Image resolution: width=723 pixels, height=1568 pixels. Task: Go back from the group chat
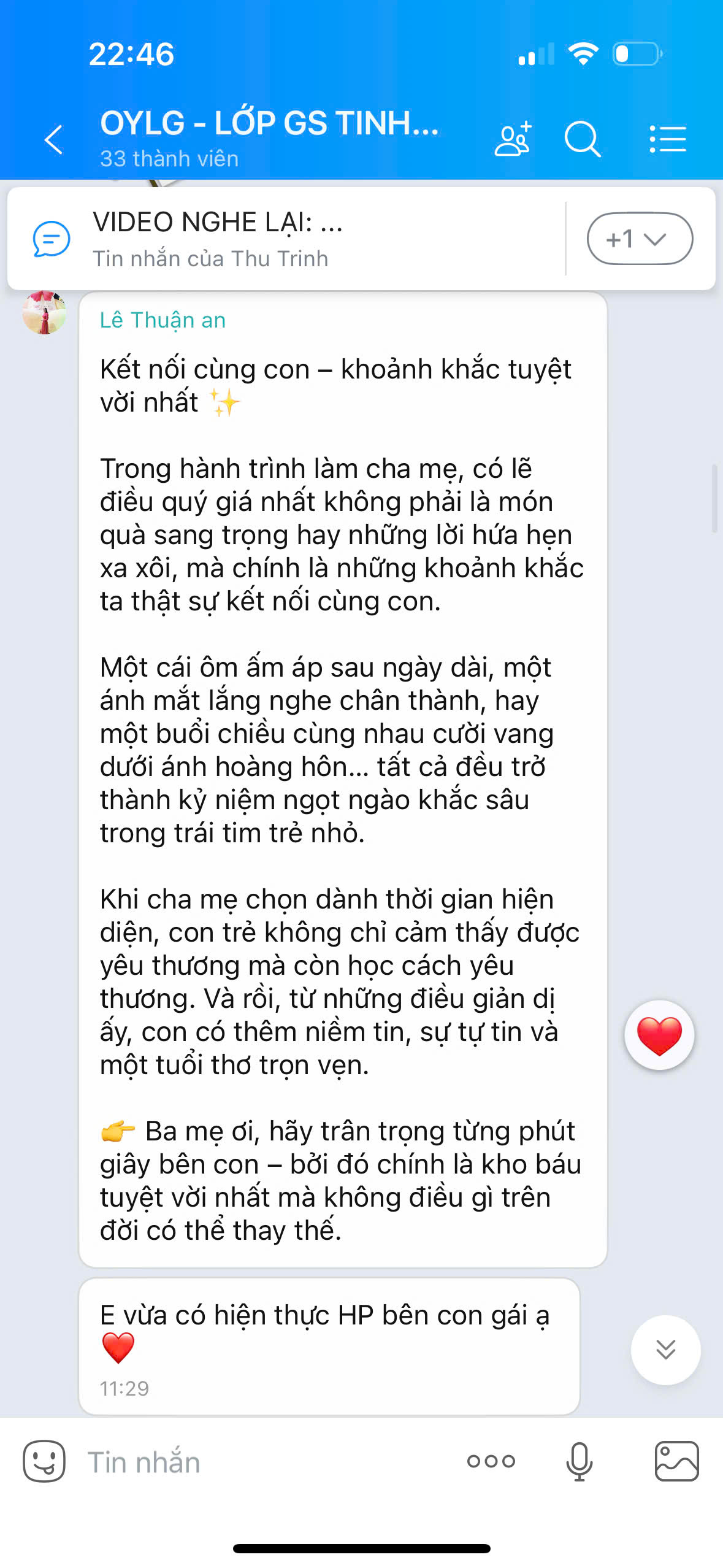tap(54, 139)
